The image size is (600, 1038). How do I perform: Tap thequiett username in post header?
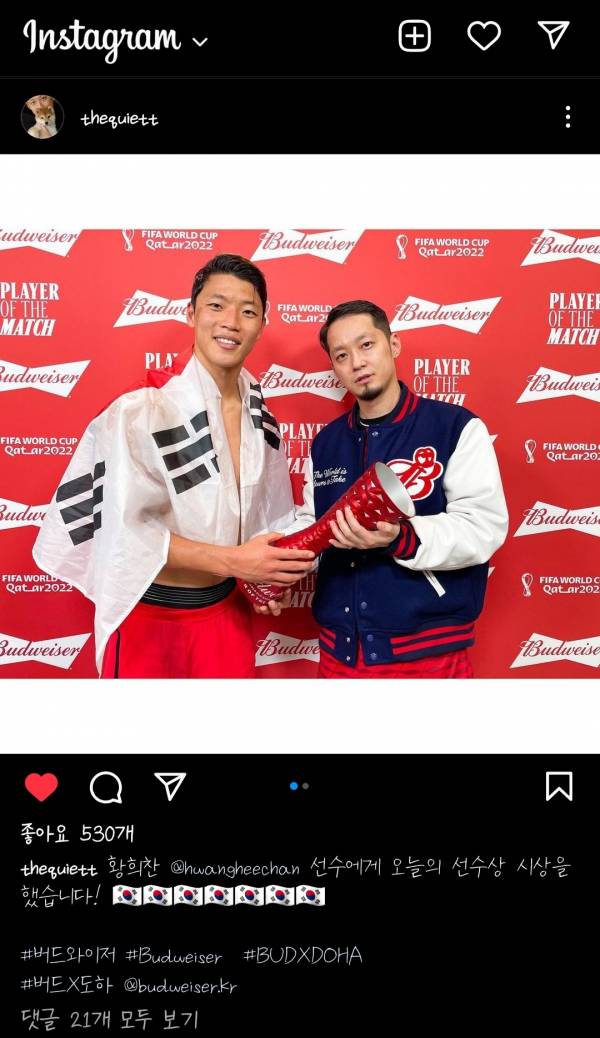[119, 119]
